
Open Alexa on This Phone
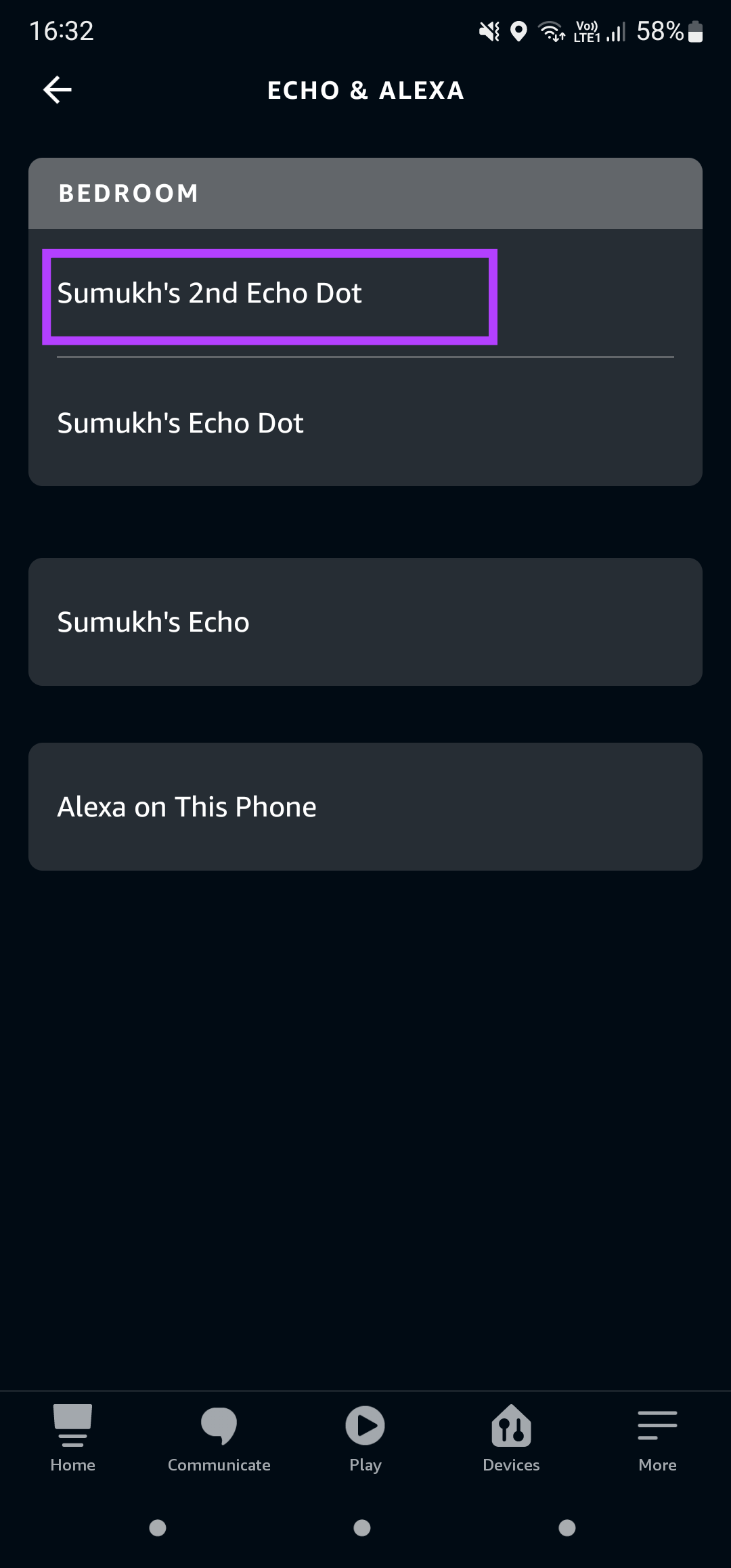tap(365, 806)
